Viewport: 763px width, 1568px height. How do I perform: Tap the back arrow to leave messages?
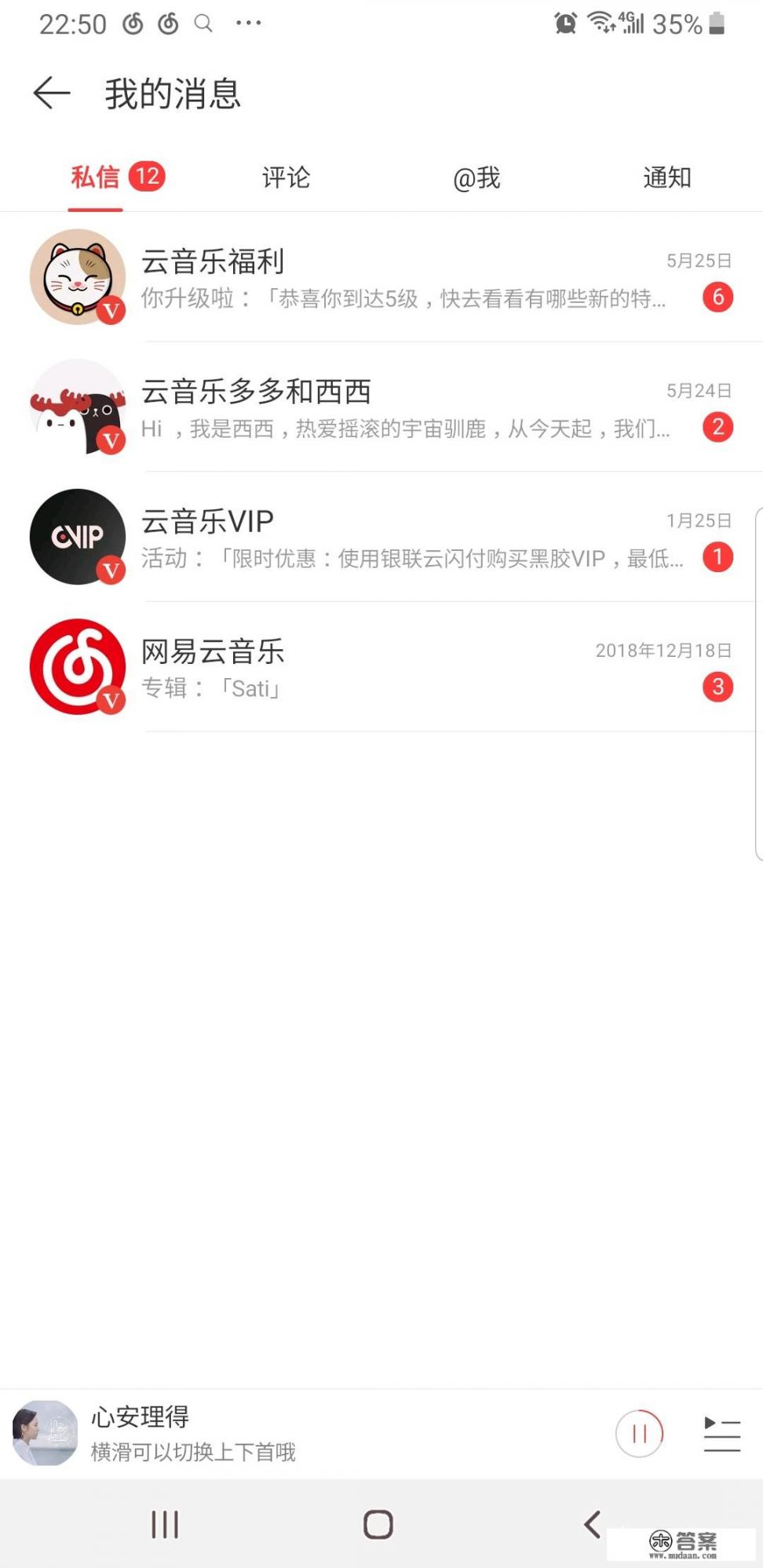click(49, 93)
